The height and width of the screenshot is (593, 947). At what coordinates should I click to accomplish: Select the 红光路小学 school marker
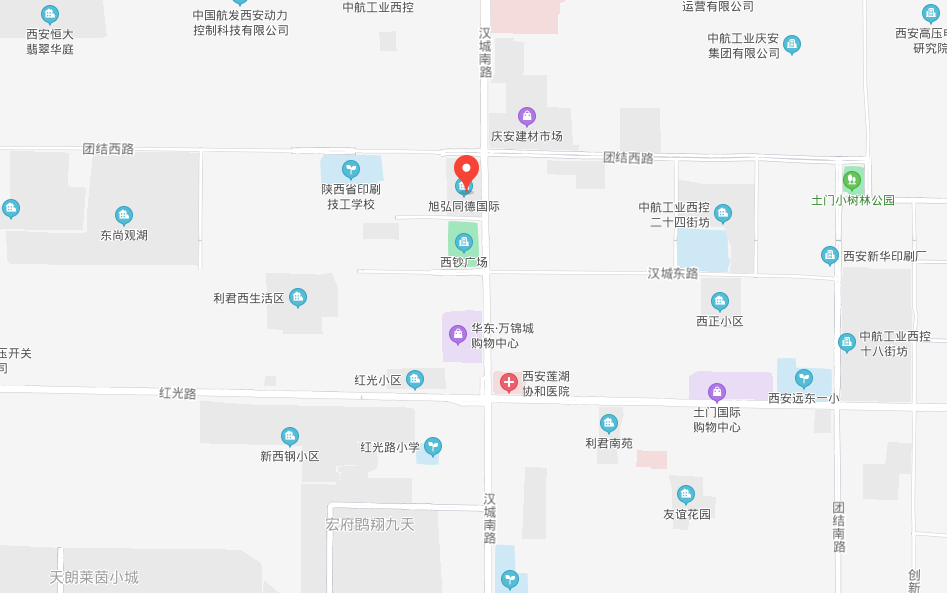[433, 446]
